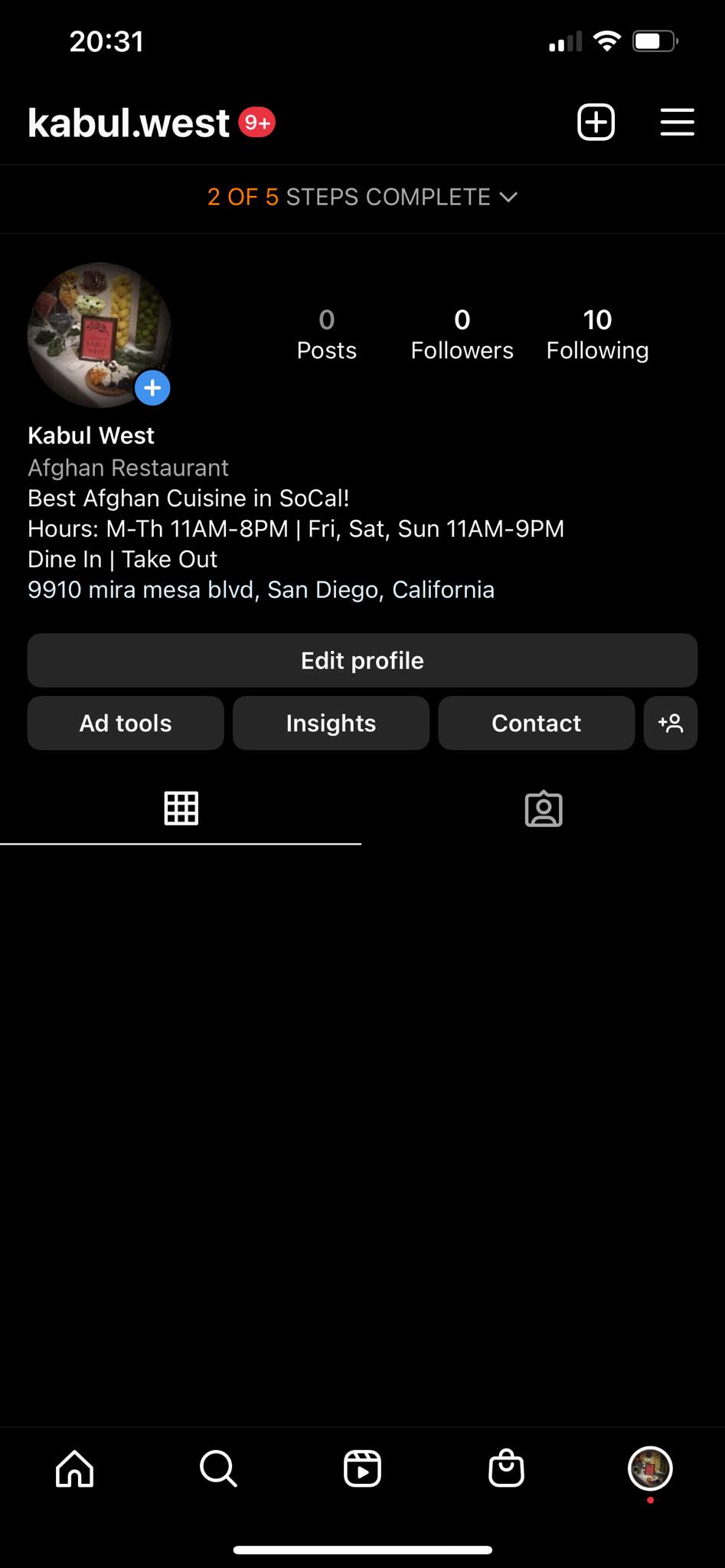Open discover people icon
Image resolution: width=725 pixels, height=1568 pixels.
coord(671,724)
